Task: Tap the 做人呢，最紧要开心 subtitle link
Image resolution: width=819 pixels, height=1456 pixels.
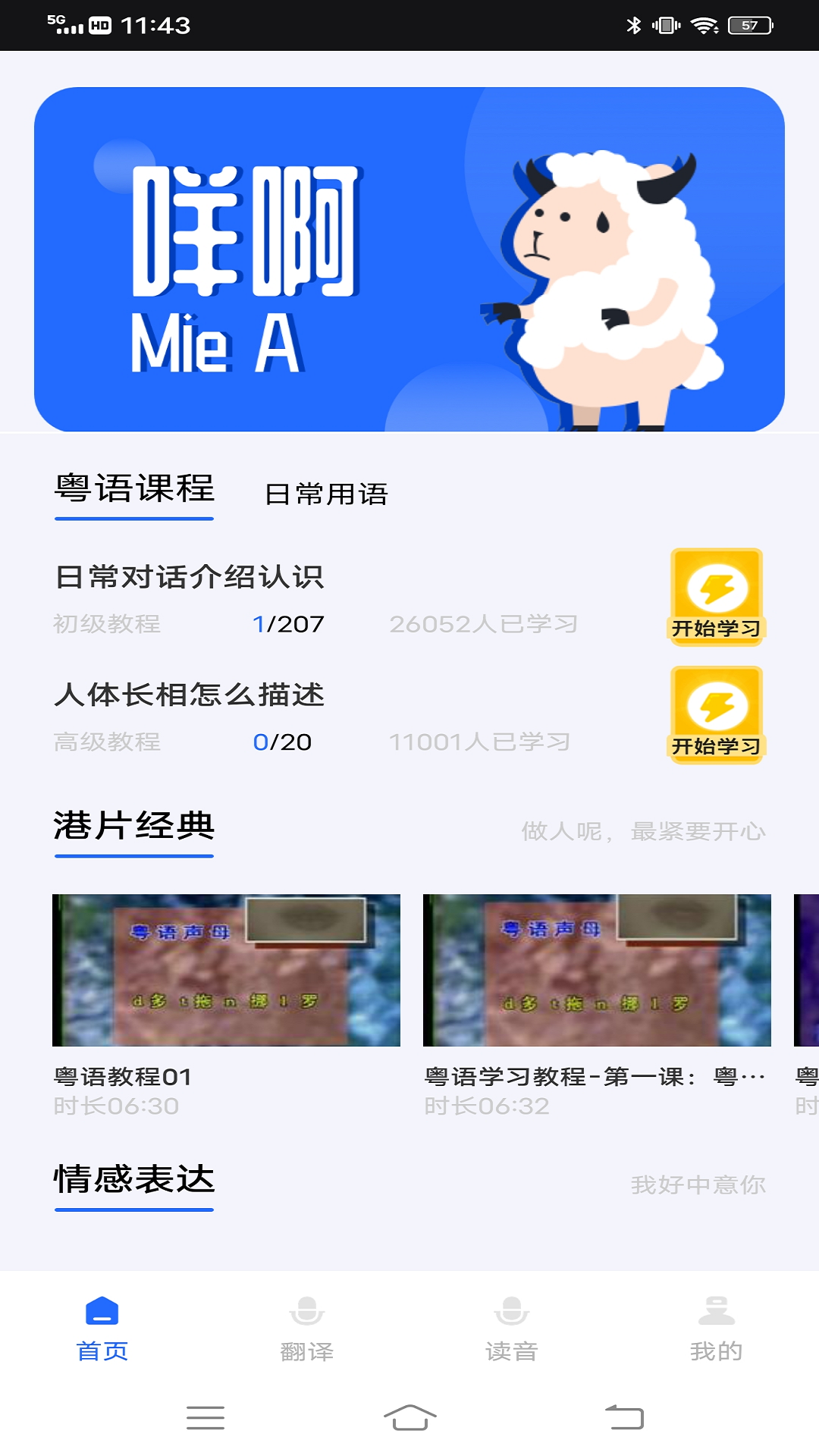Action: pos(643,831)
